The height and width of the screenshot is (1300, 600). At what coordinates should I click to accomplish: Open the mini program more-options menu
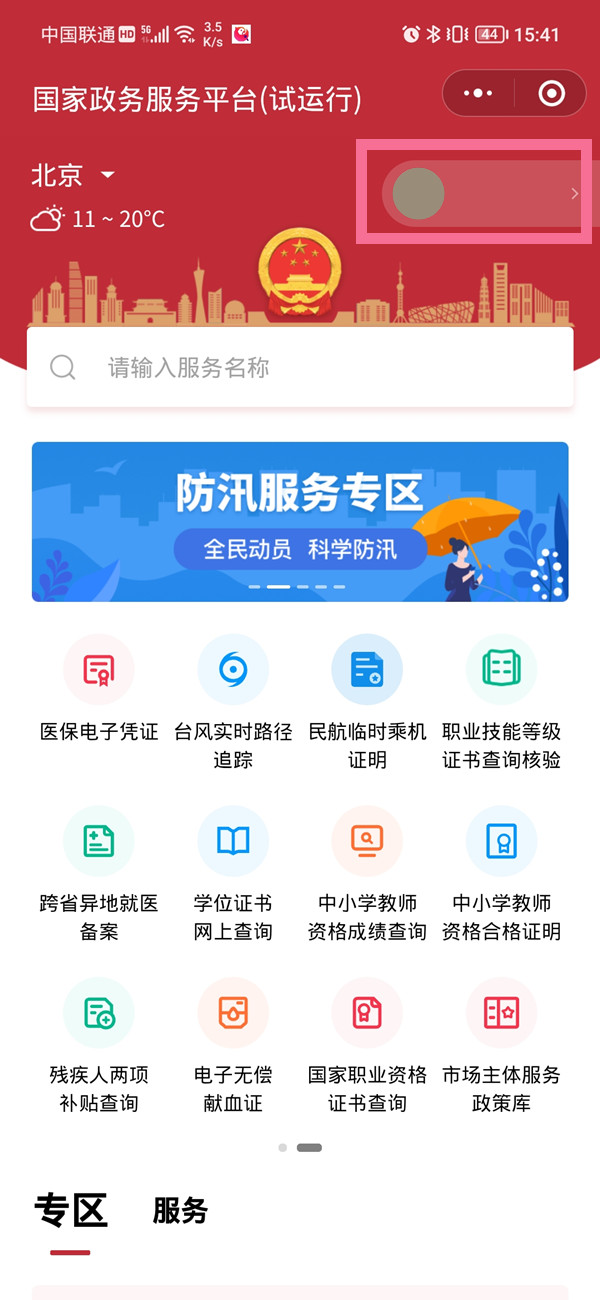click(478, 94)
